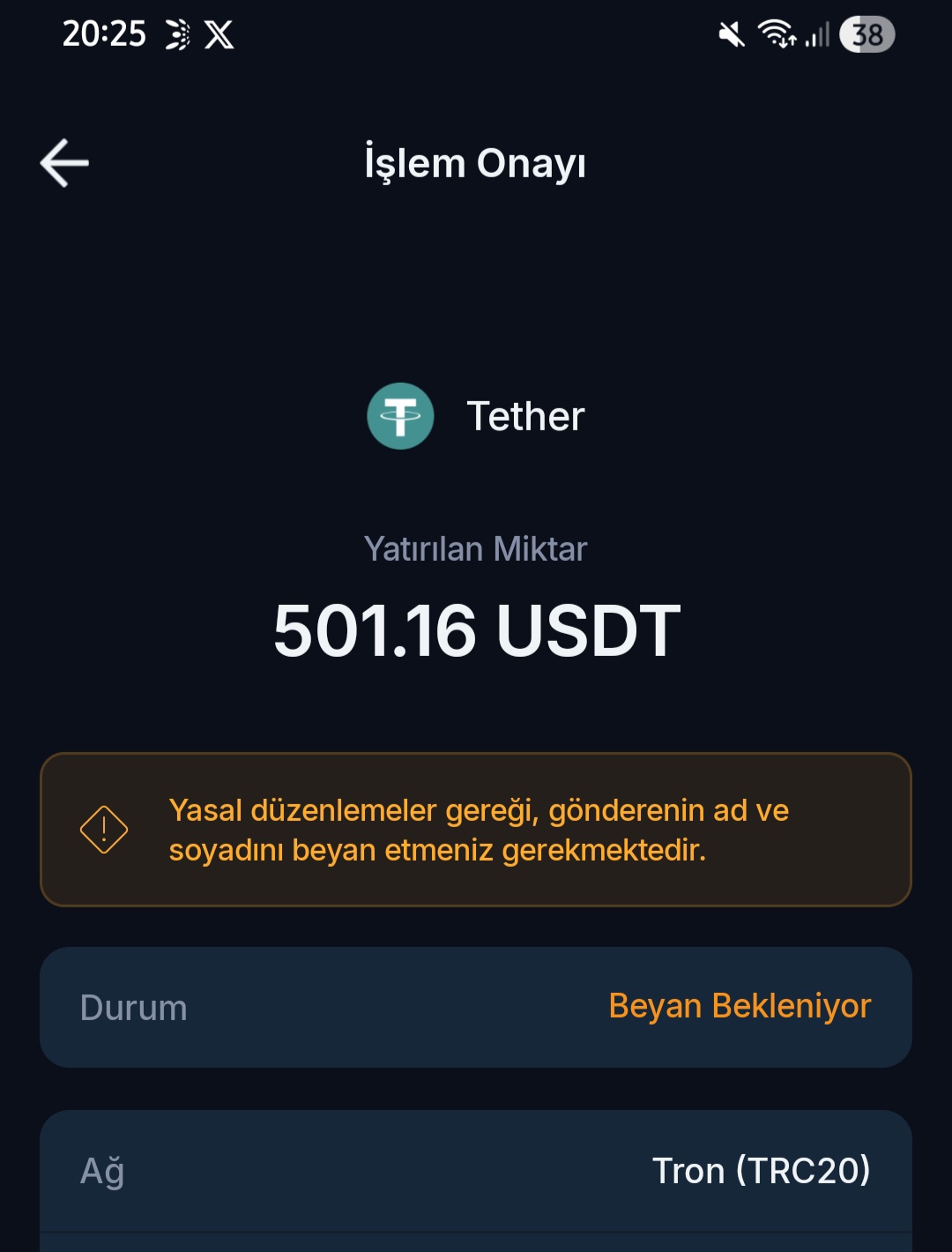Select the Tron (TRC20) network value
The image size is (952, 1252).
click(762, 1171)
